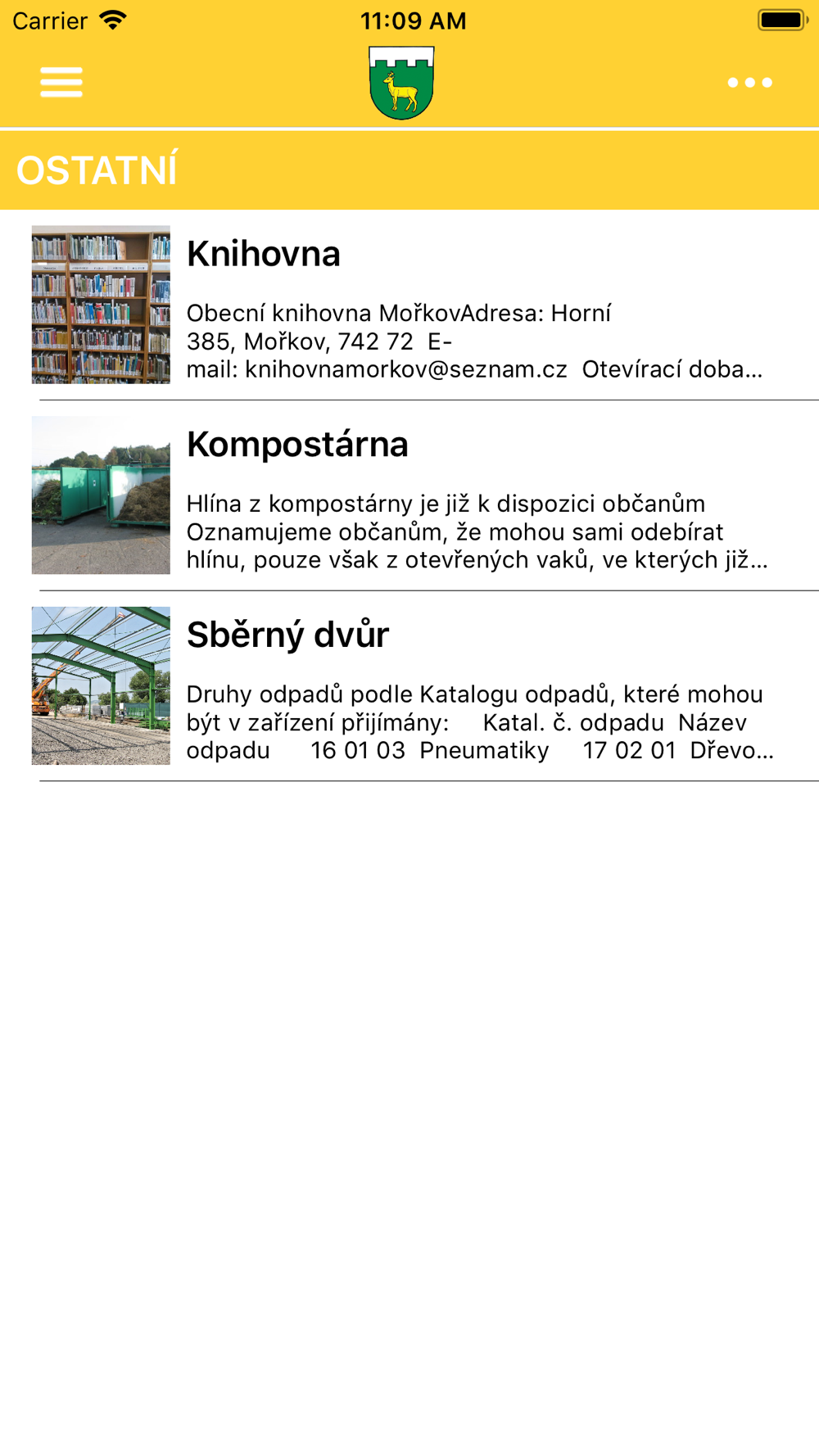Open the hamburger drawer menu
Image resolution: width=819 pixels, height=1456 pixels.
point(61,82)
